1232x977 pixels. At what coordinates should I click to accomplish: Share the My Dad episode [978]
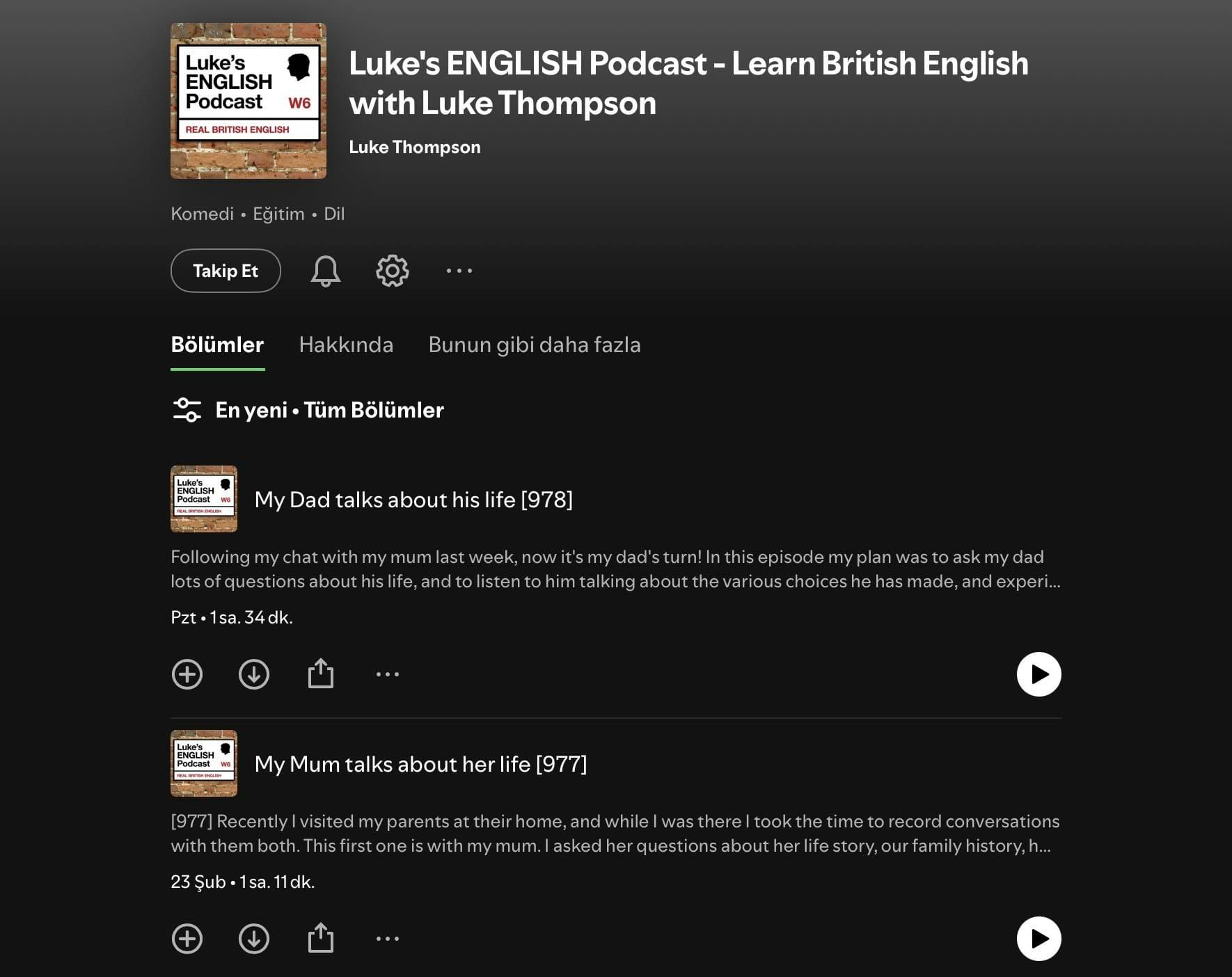[321, 674]
